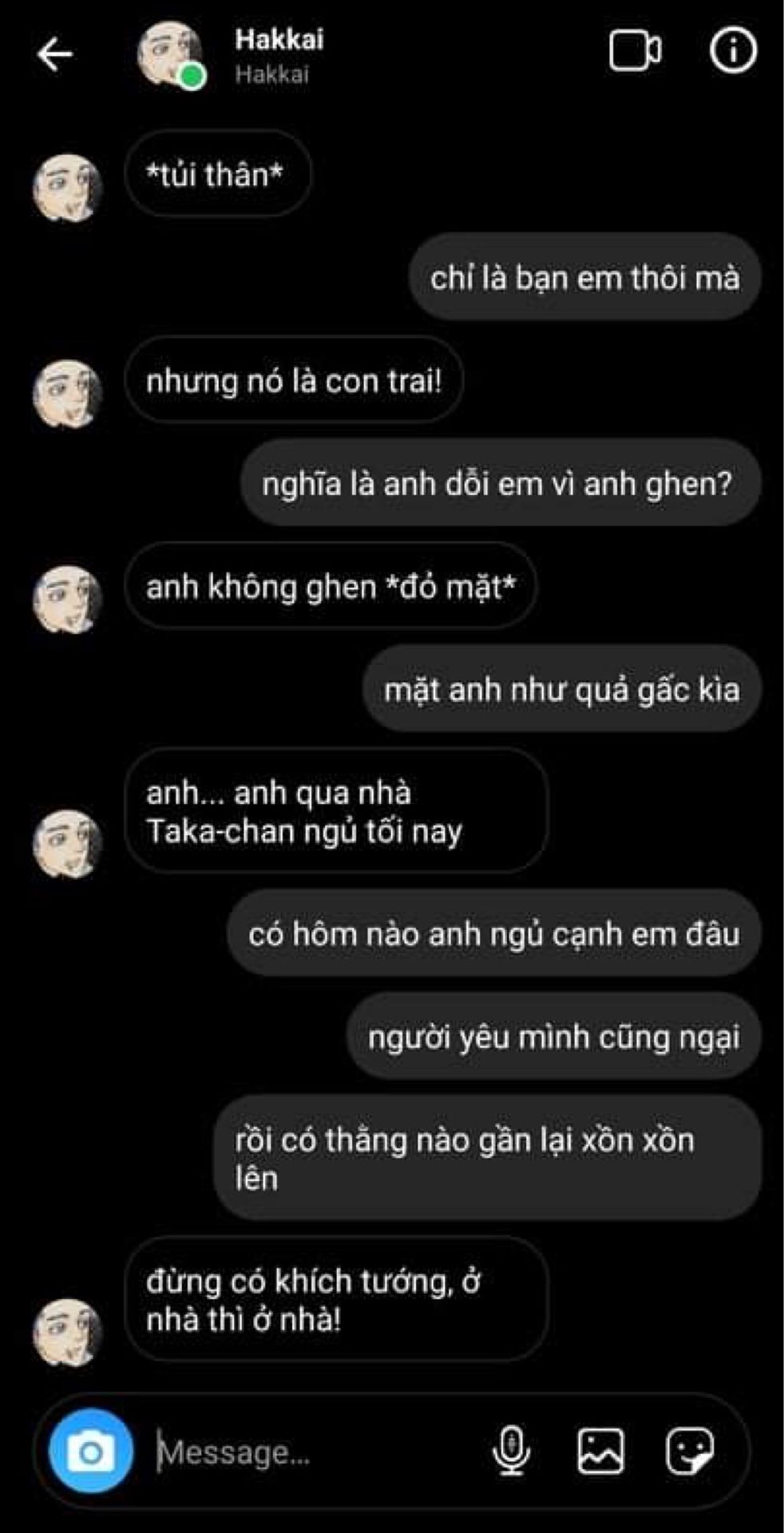Open the chat info icon

(x=733, y=50)
